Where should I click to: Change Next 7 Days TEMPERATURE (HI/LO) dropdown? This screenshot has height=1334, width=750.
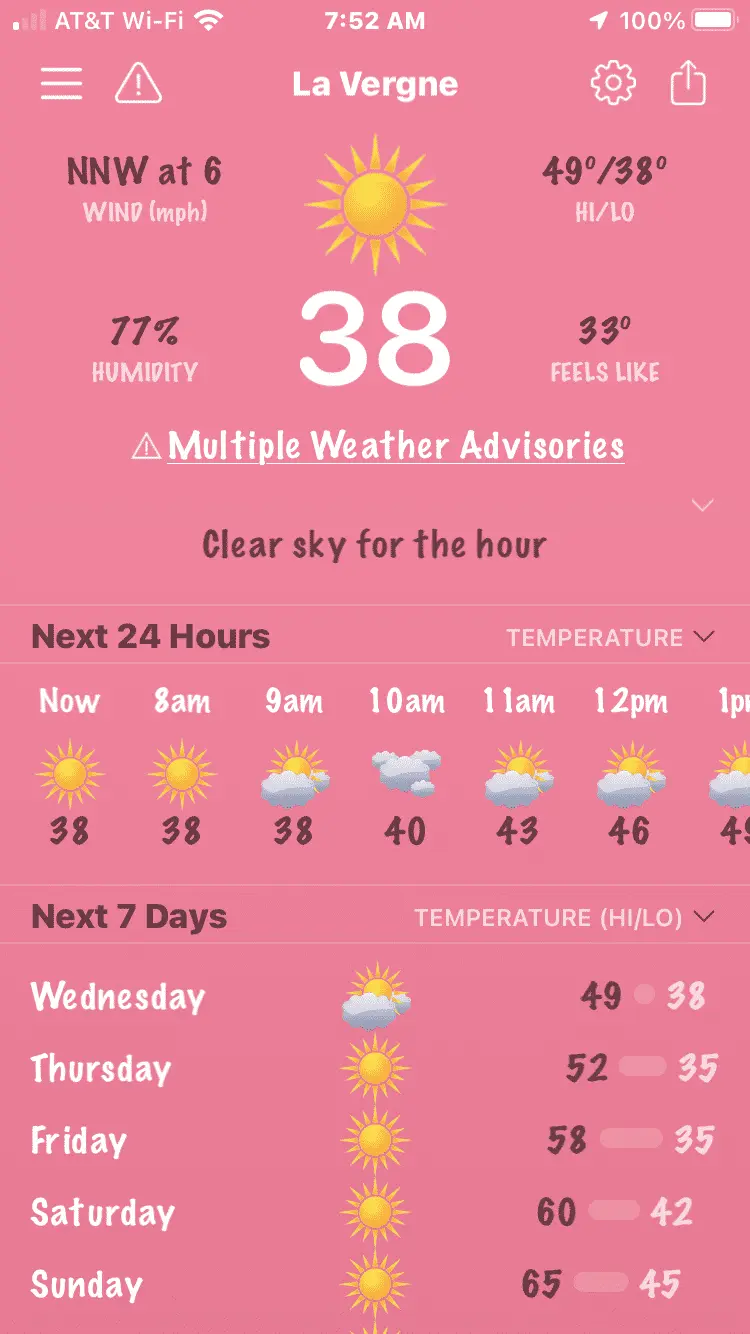coord(564,918)
